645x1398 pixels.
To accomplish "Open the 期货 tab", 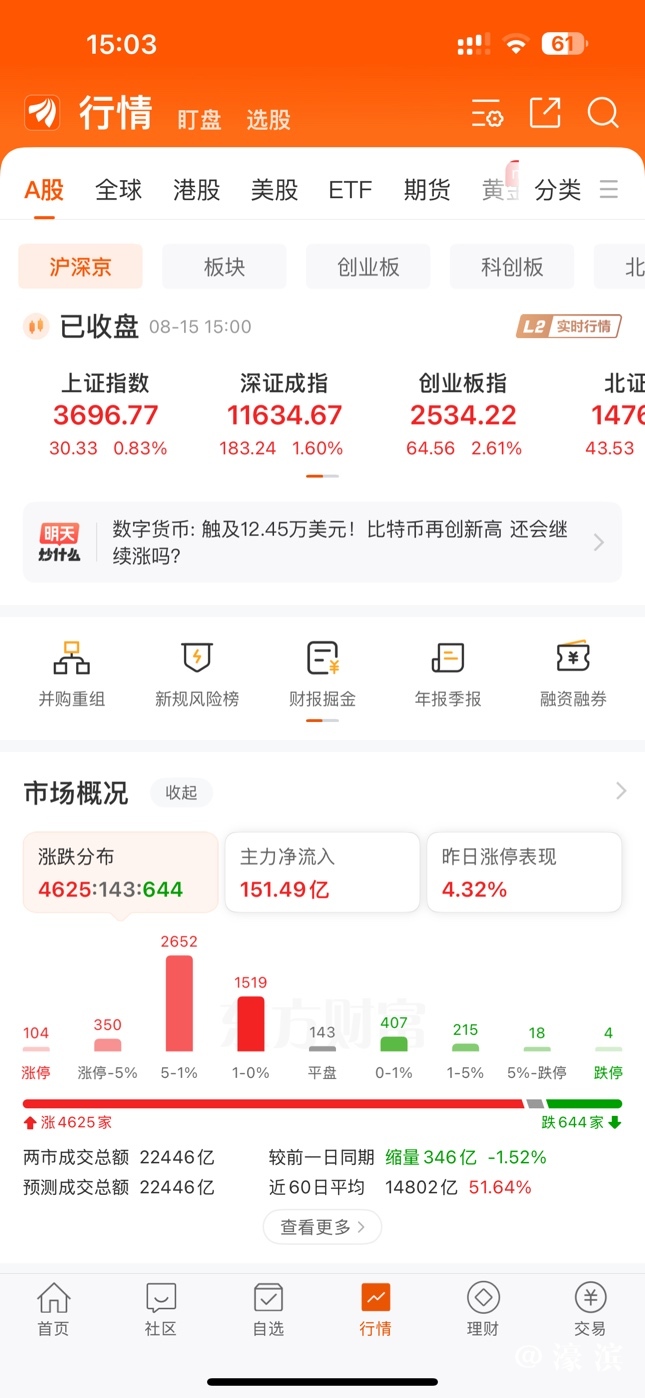I will 427,190.
